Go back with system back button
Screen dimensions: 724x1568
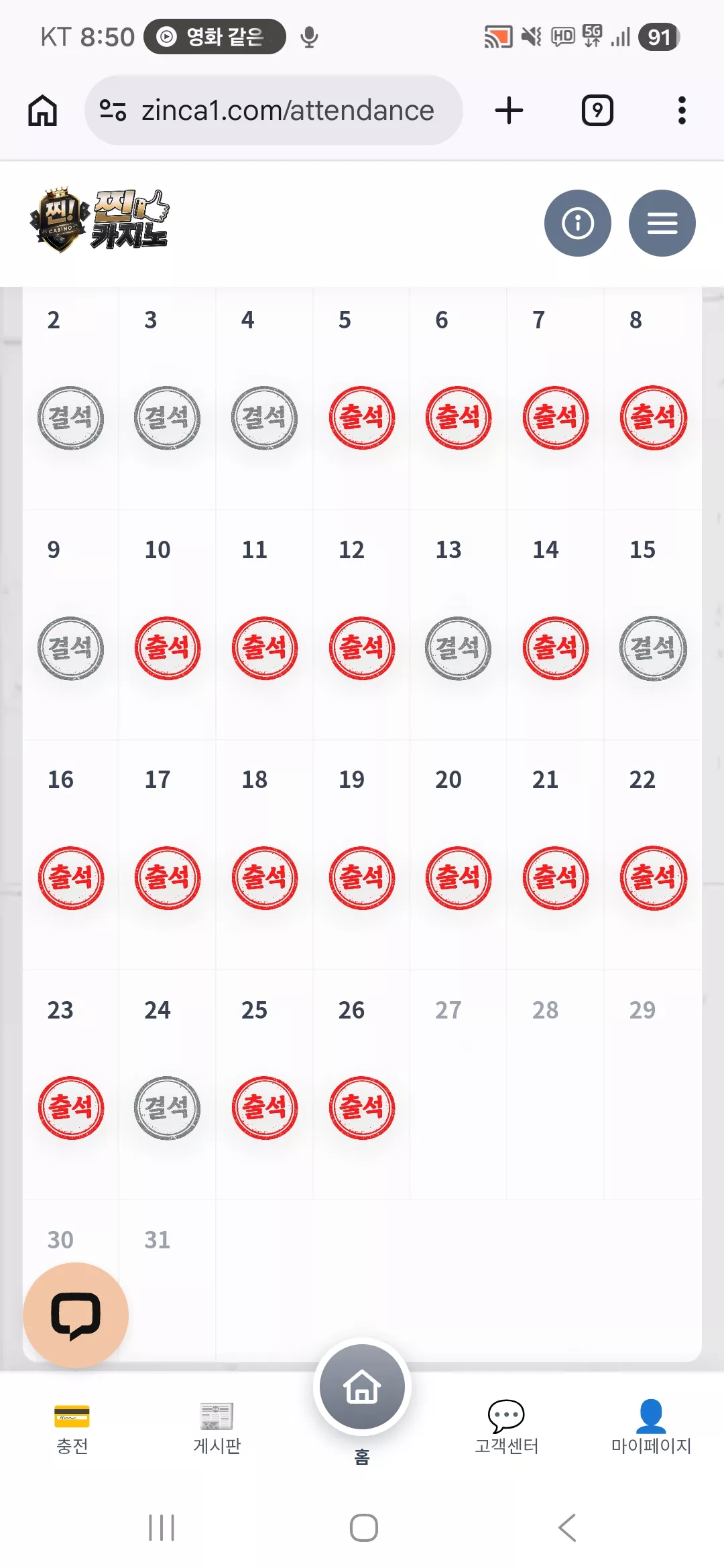click(567, 1528)
